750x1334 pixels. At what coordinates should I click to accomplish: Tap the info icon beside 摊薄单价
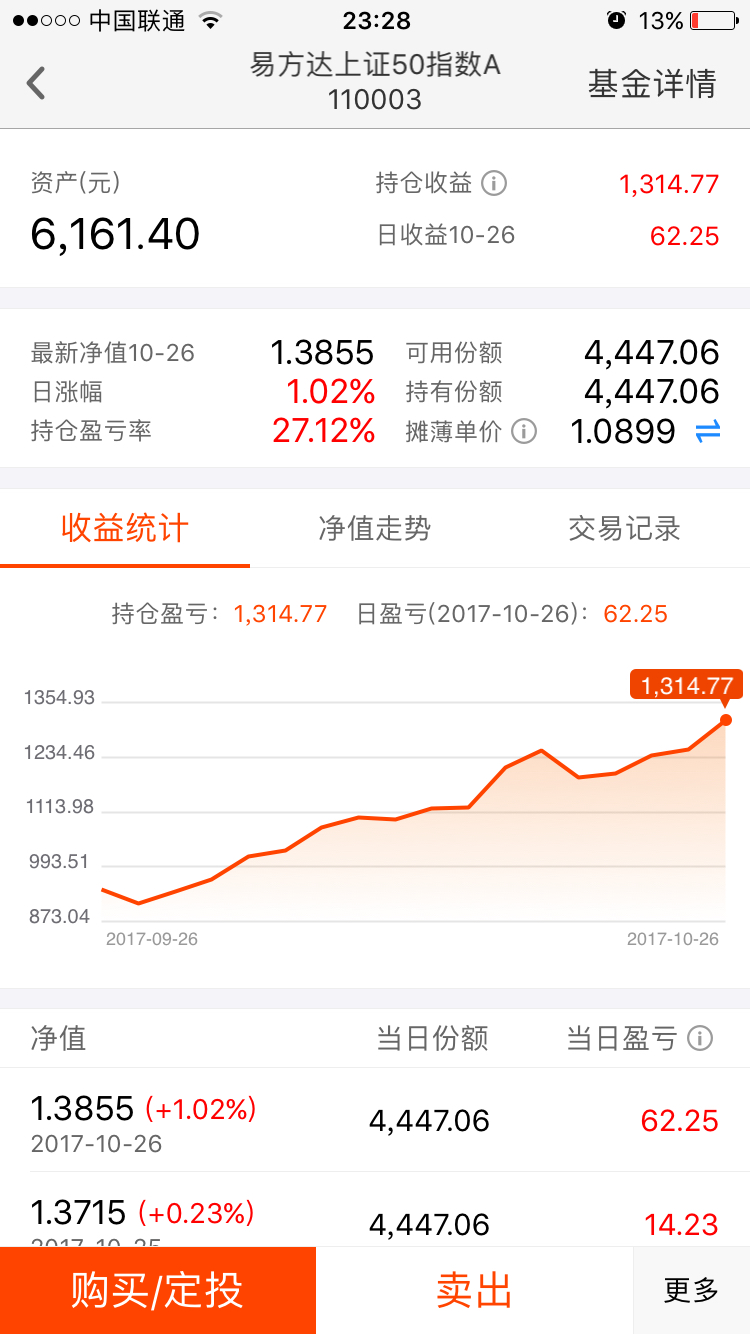pyautogui.click(x=524, y=431)
